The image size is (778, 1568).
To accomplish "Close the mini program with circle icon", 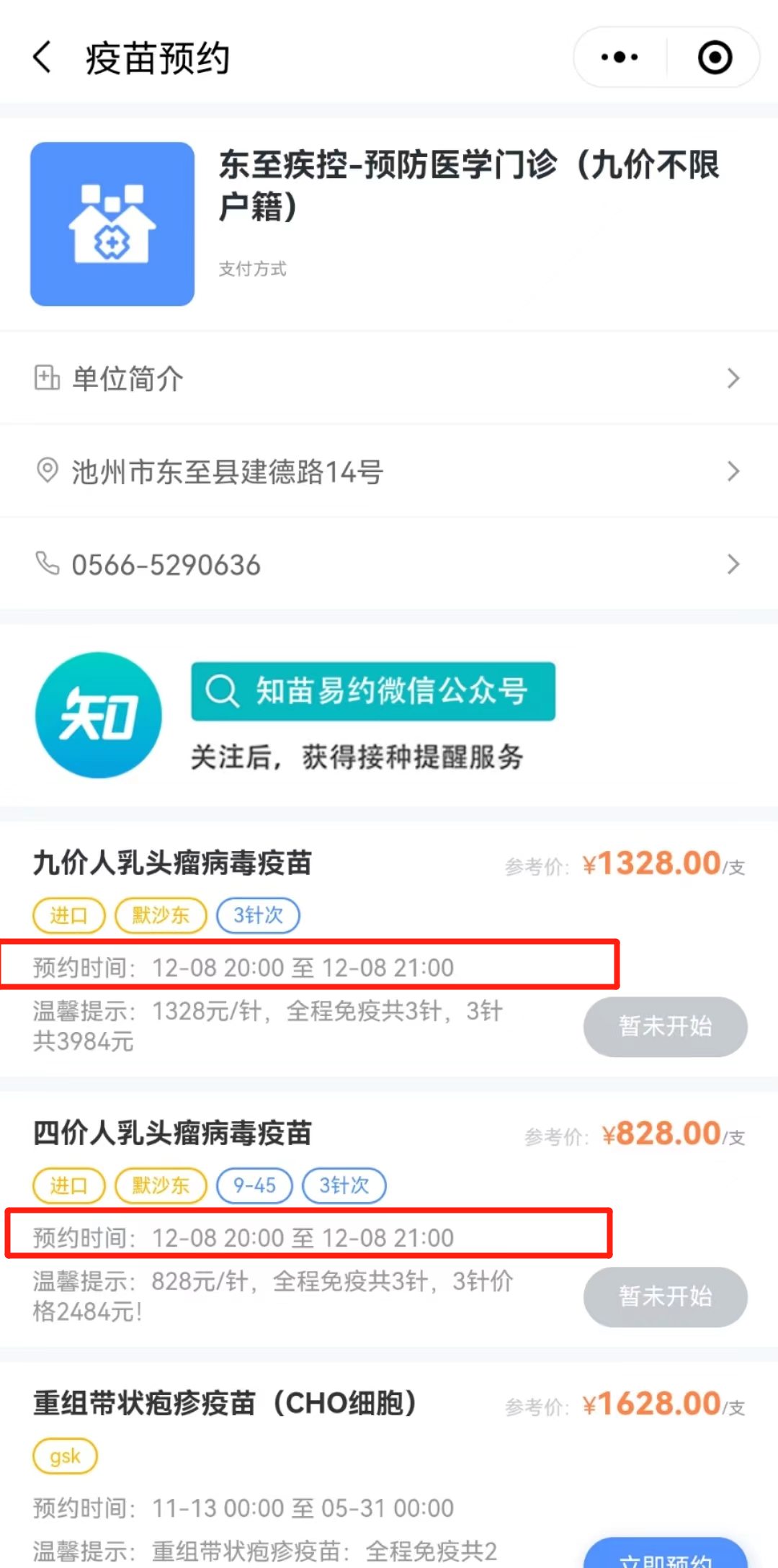I will pos(715,58).
